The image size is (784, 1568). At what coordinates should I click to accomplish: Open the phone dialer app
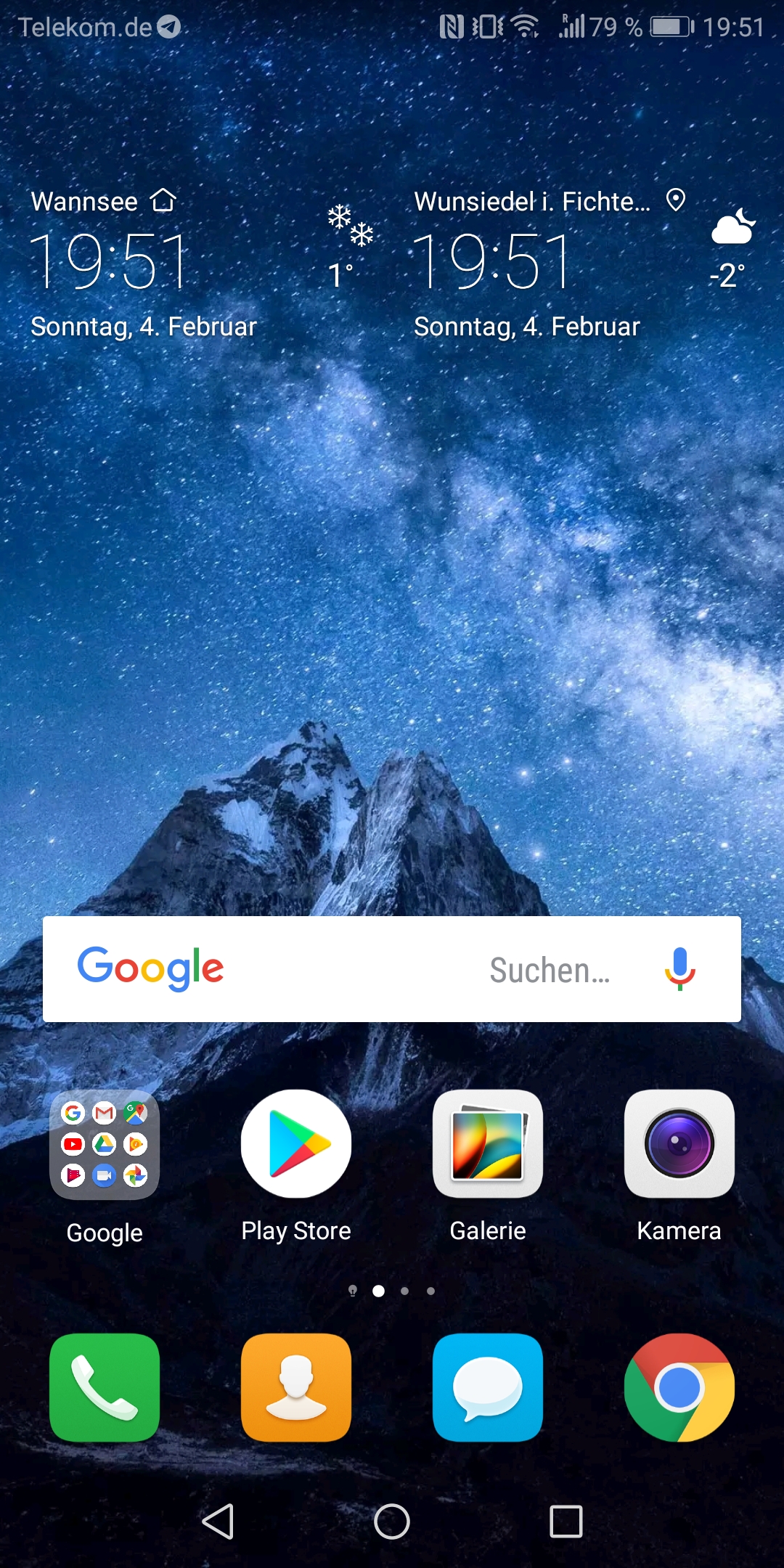pyautogui.click(x=105, y=1387)
